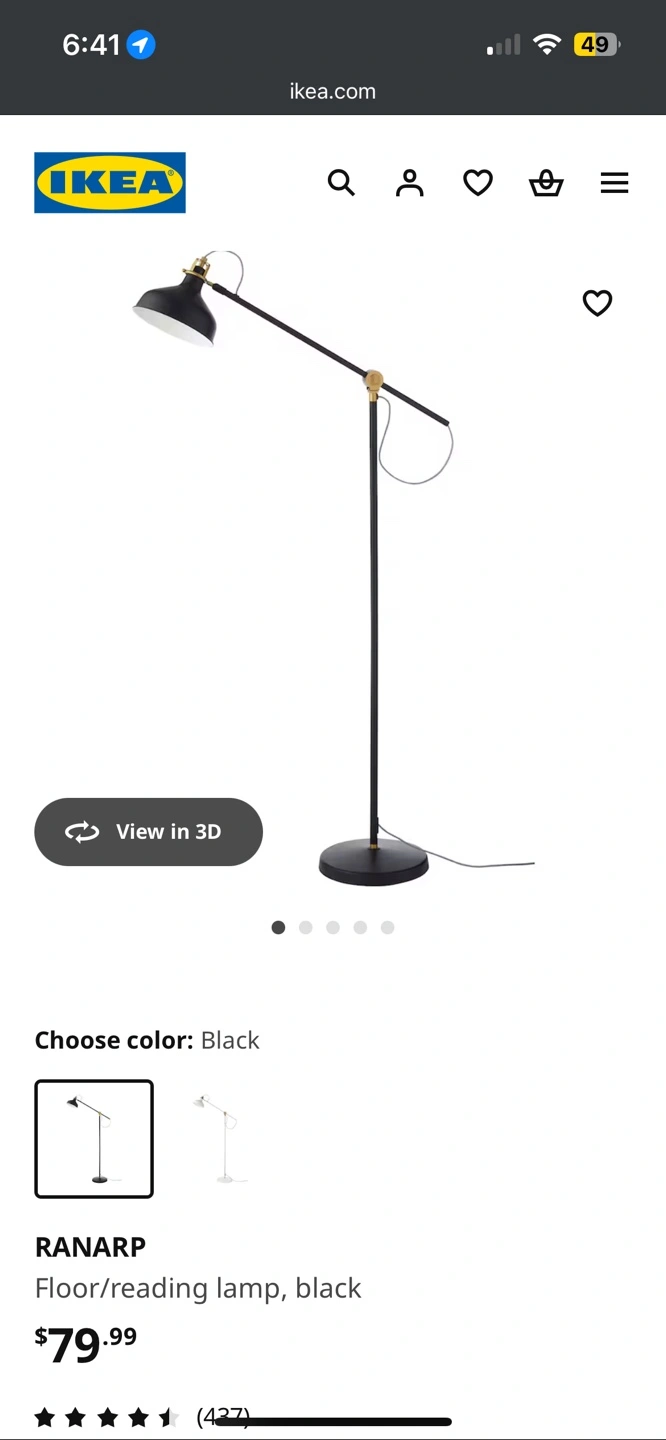Screen dimensions: 666x1440
Task: Tap View in 3D button
Action: 148,832
